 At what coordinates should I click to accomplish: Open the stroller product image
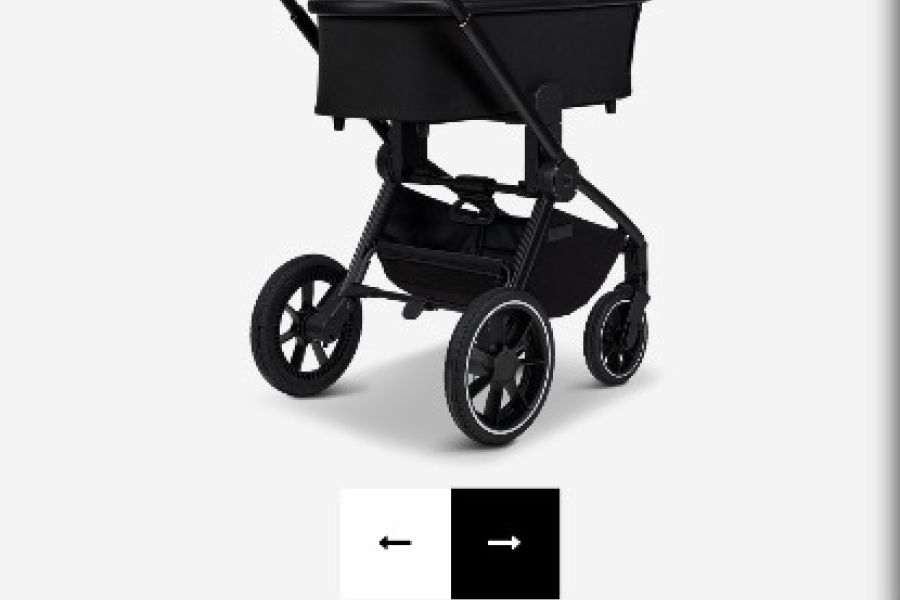pyautogui.click(x=450, y=220)
